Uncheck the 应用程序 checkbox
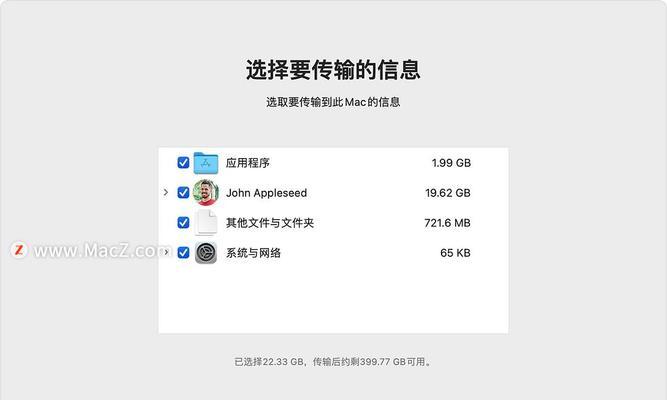The height and width of the screenshot is (400, 667). (183, 162)
